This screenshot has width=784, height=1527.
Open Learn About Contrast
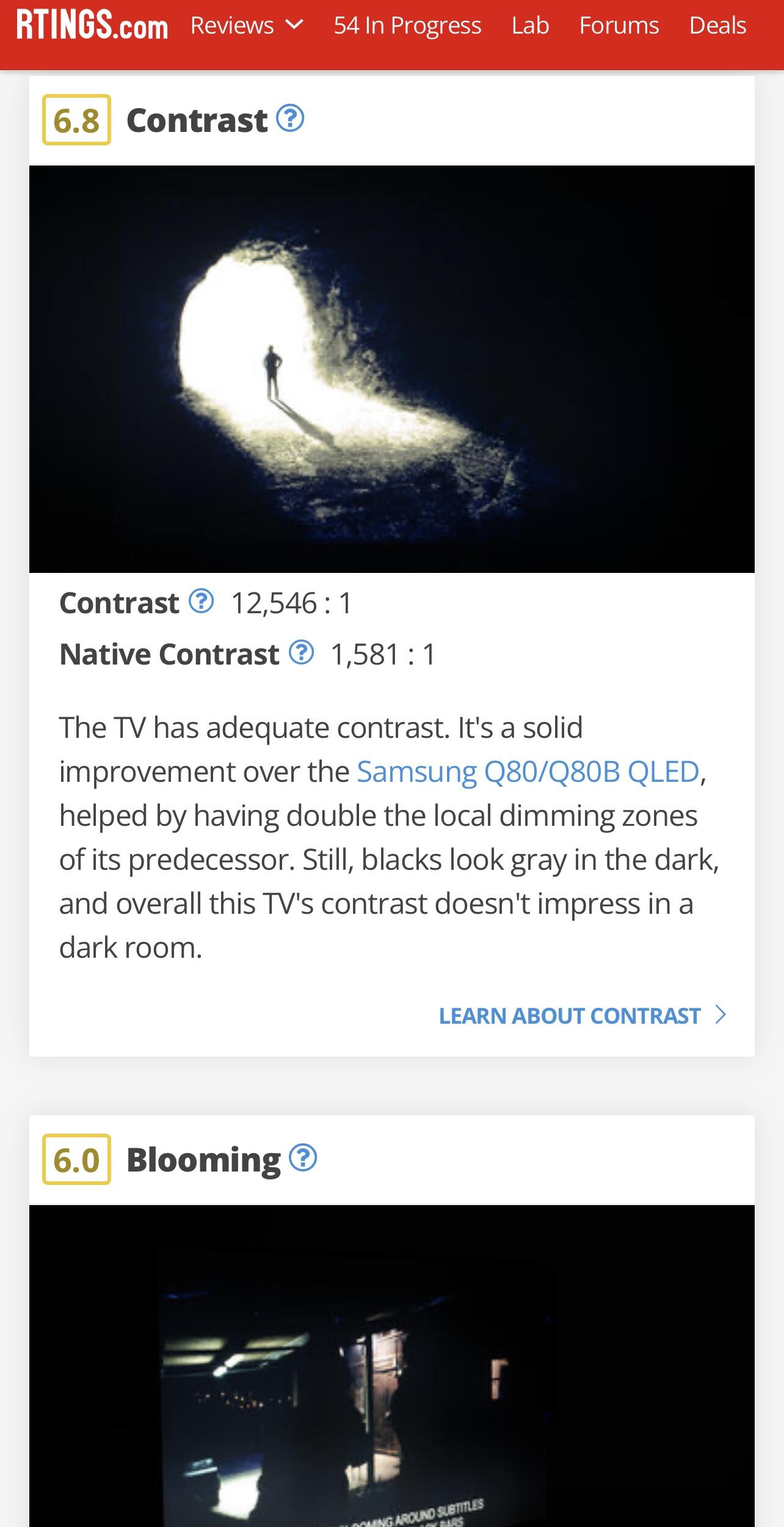pos(583,1015)
